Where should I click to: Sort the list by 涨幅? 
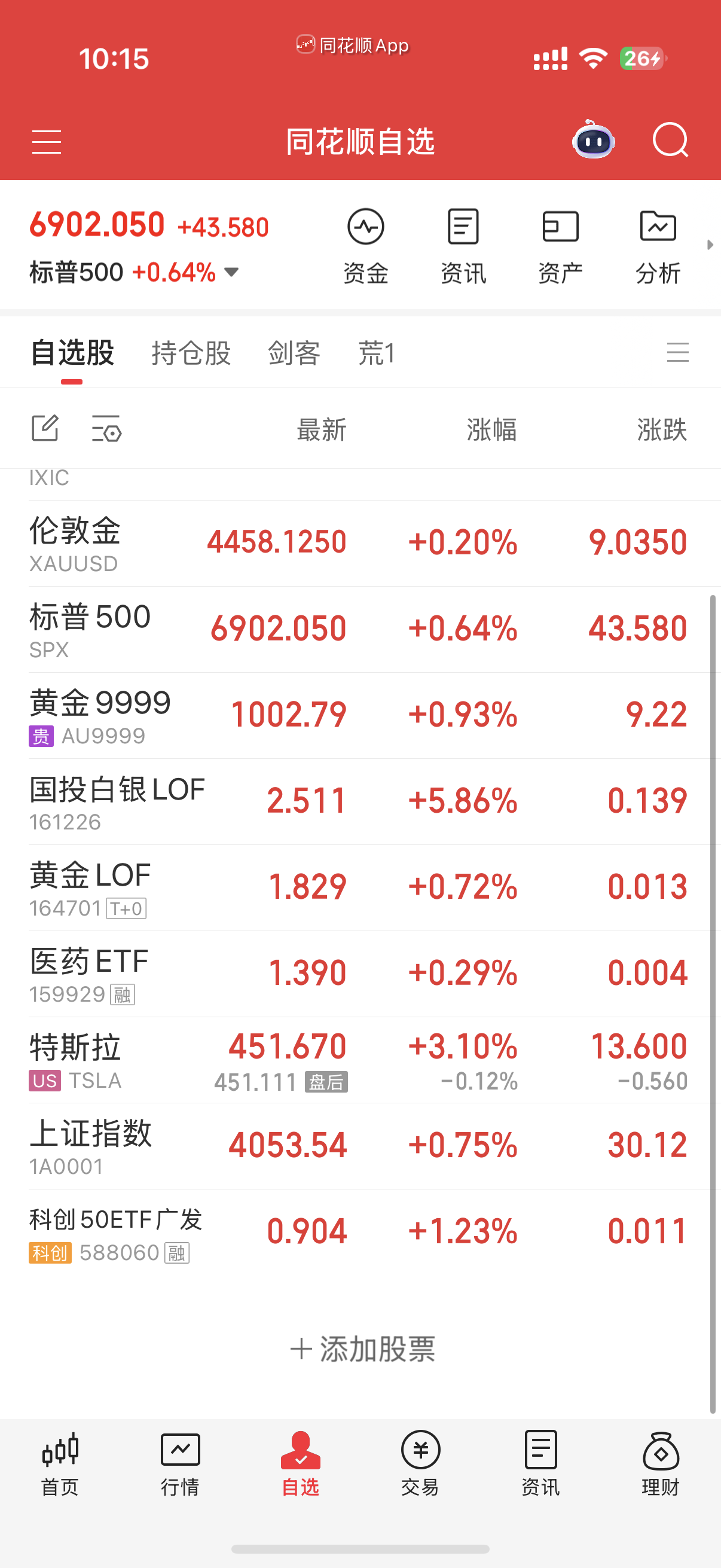(491, 430)
